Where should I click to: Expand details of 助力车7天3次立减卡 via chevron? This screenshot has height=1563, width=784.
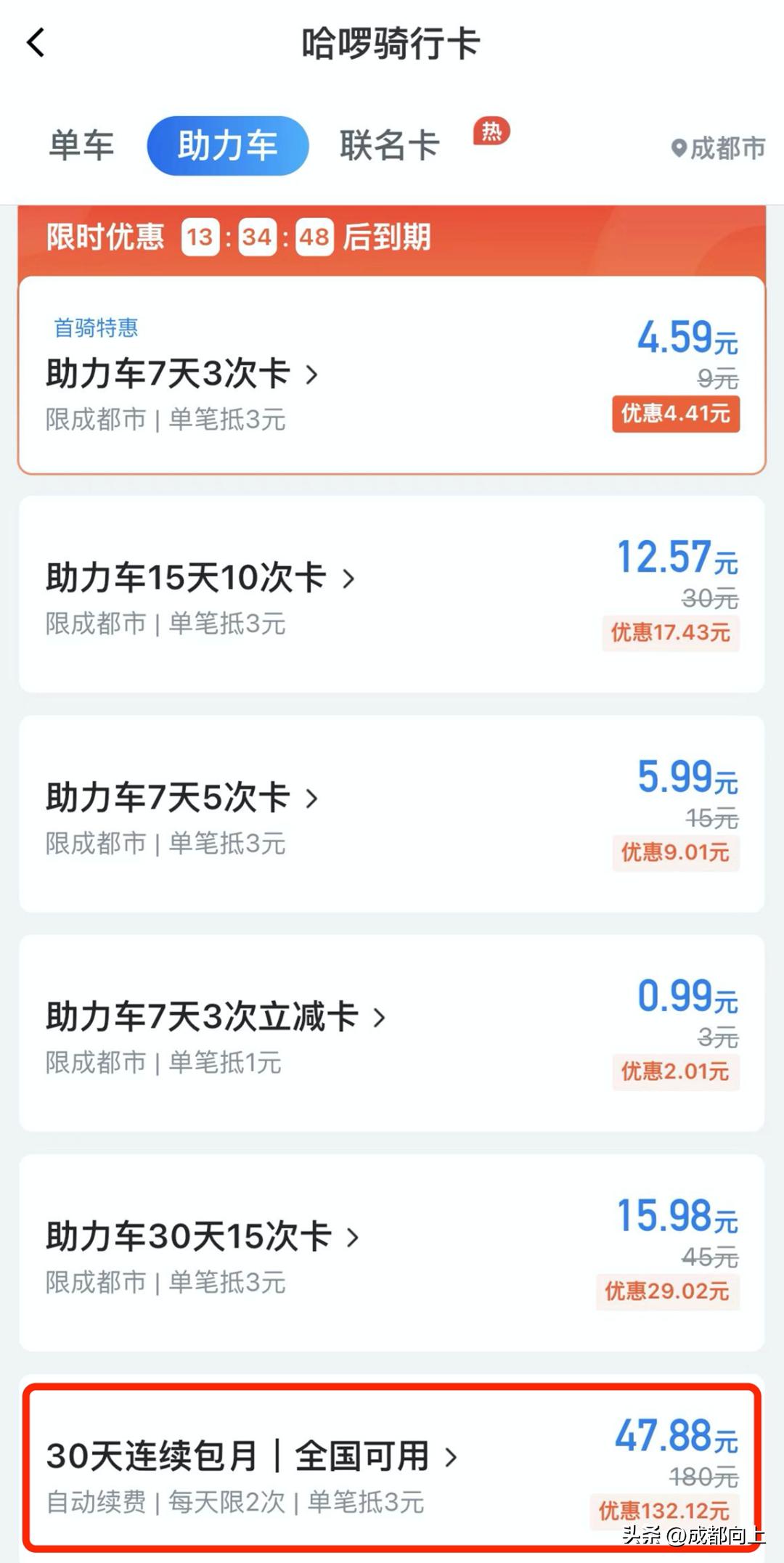(377, 1018)
